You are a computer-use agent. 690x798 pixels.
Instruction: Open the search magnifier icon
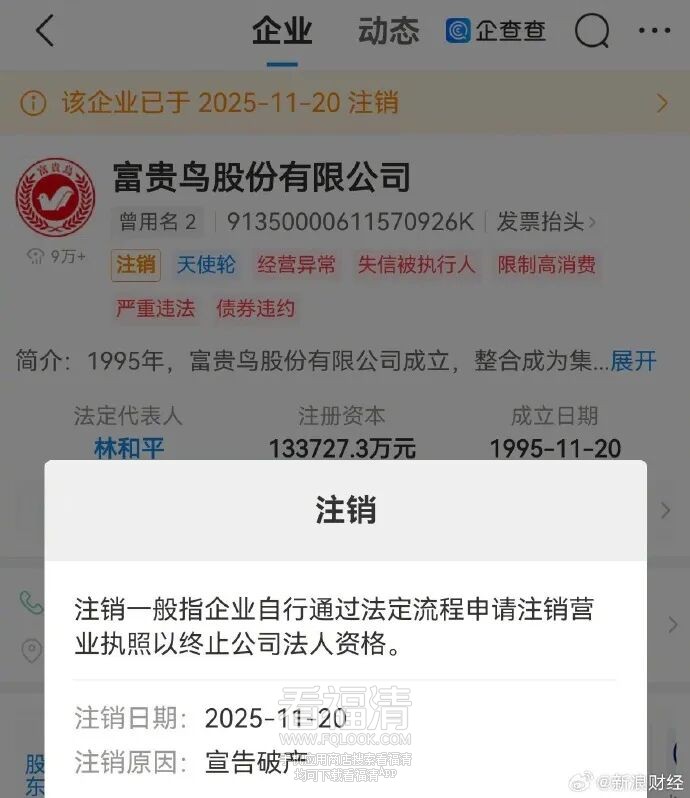click(x=592, y=32)
